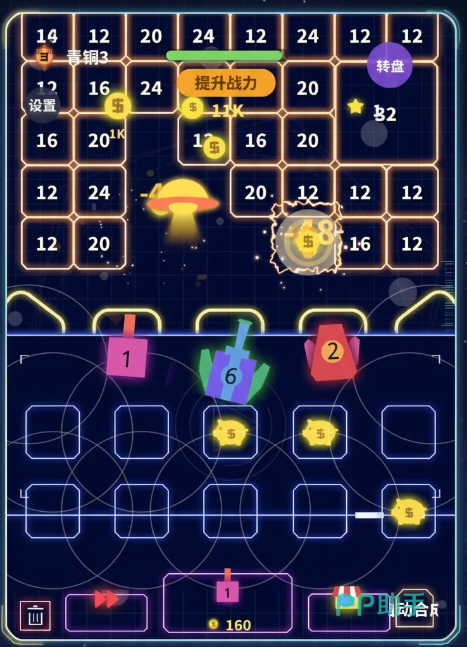Select the pink level 1 tank
This screenshot has width=467, height=647.
(x=127, y=352)
